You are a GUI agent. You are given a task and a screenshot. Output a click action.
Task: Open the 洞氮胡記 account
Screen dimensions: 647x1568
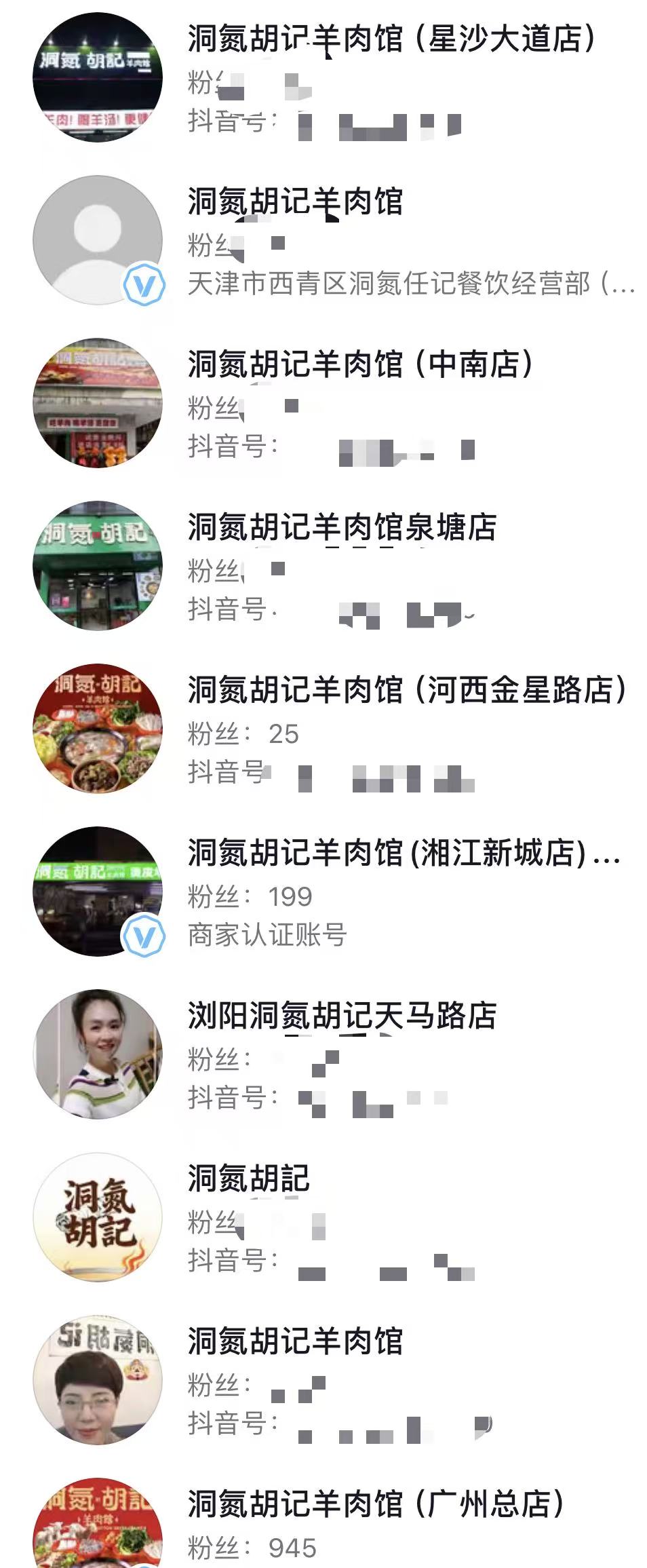[x=248, y=1179]
